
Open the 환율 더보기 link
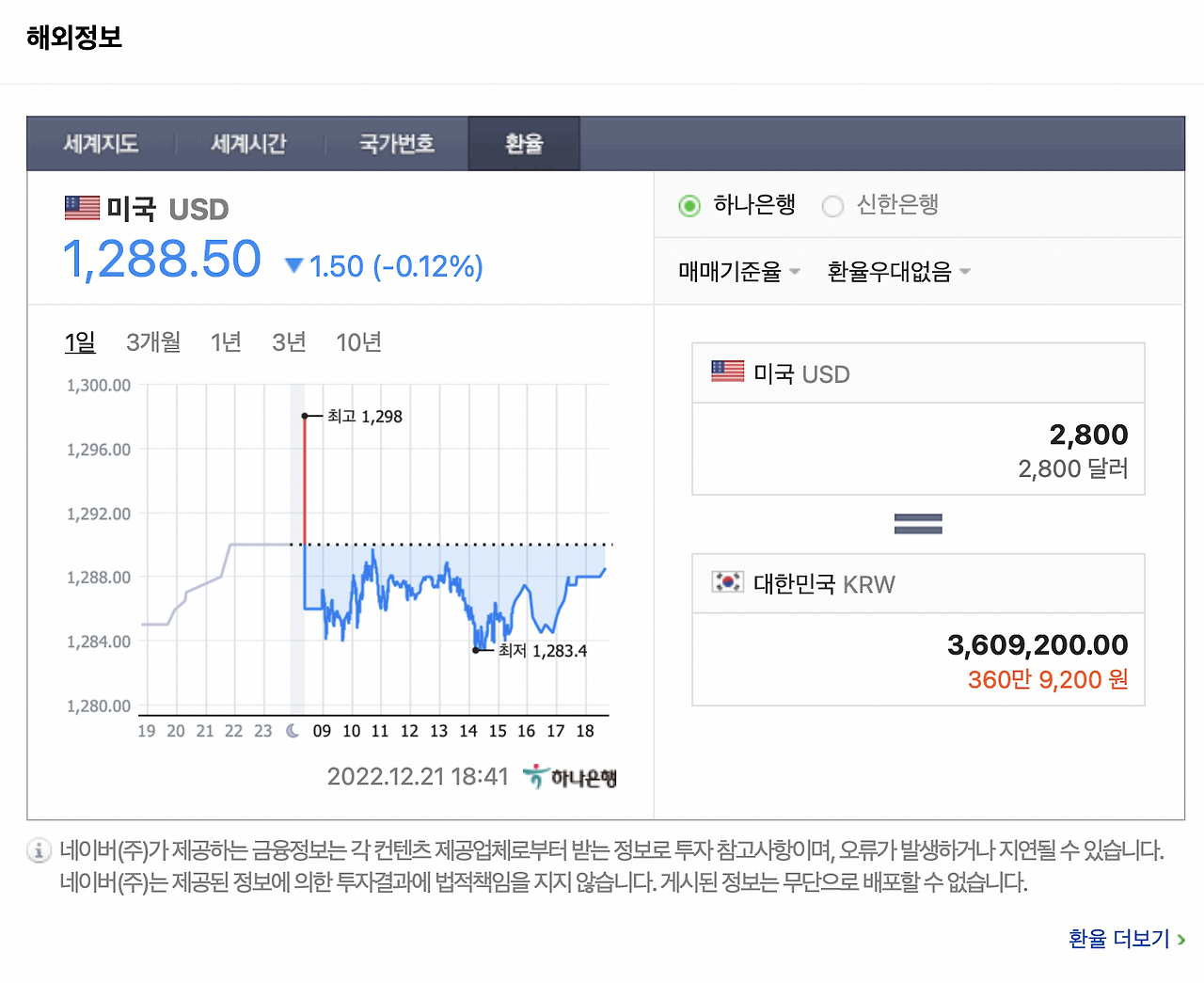coord(1126,939)
